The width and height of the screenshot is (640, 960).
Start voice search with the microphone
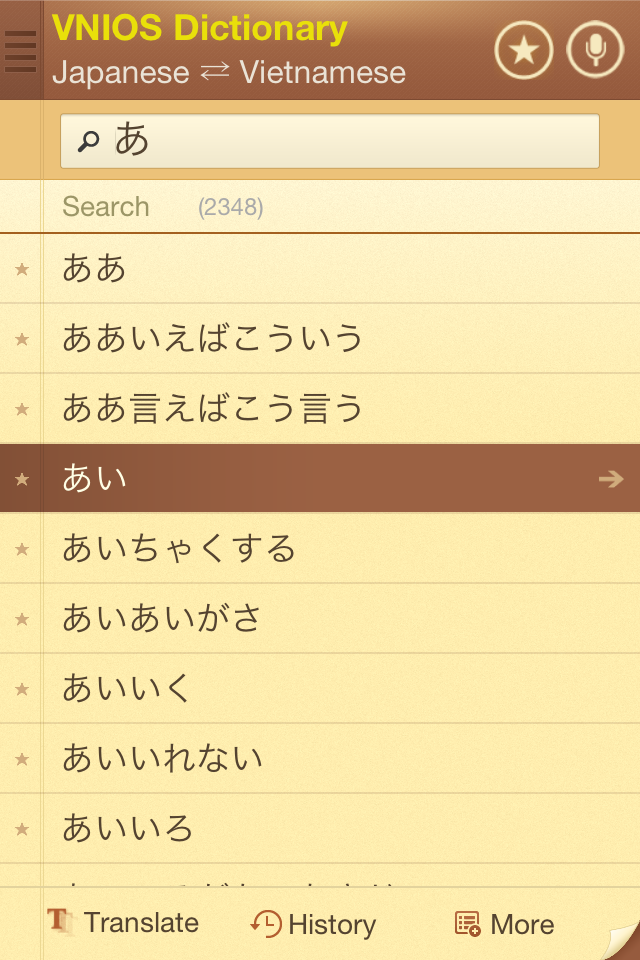(595, 51)
